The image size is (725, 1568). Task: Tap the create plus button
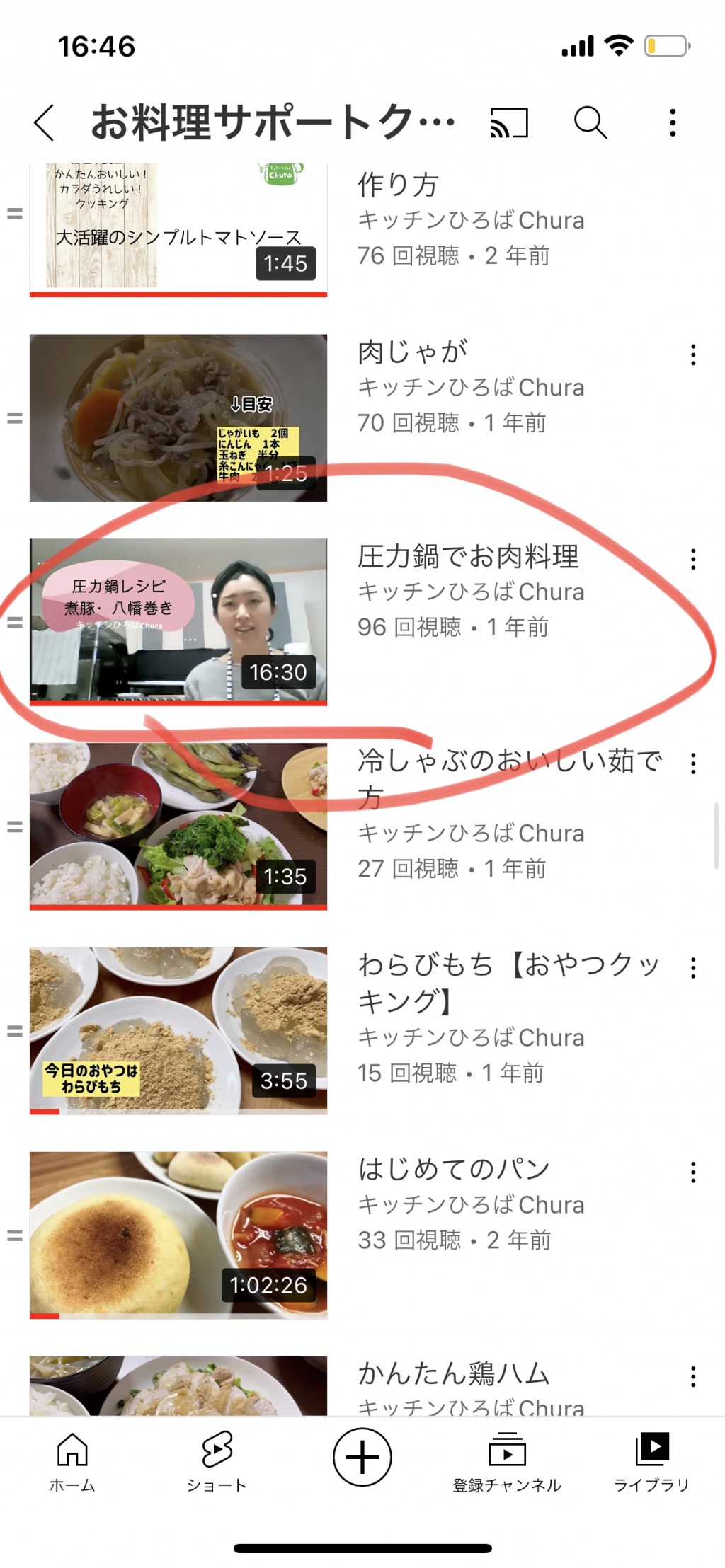[x=362, y=1458]
